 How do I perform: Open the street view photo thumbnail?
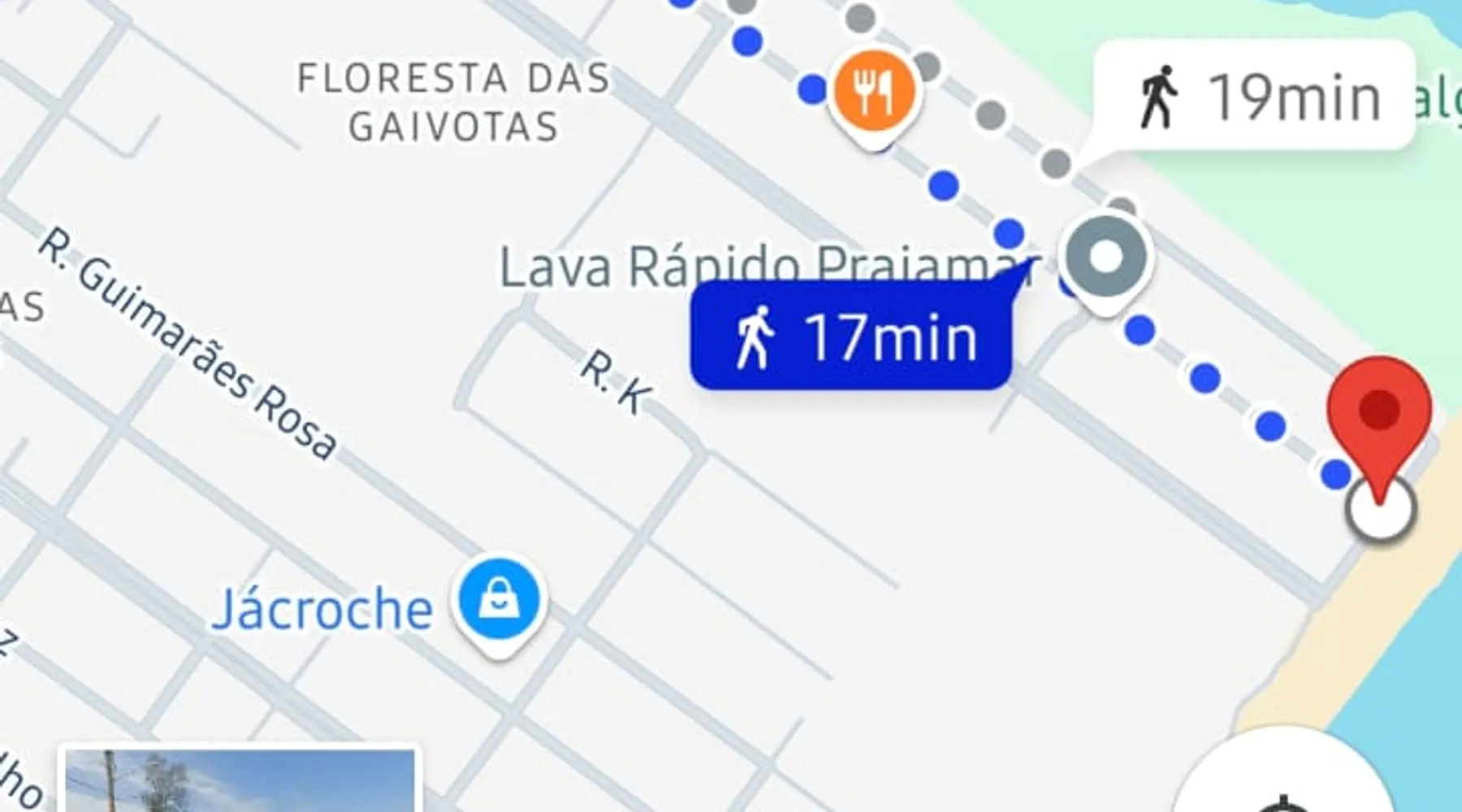240,781
